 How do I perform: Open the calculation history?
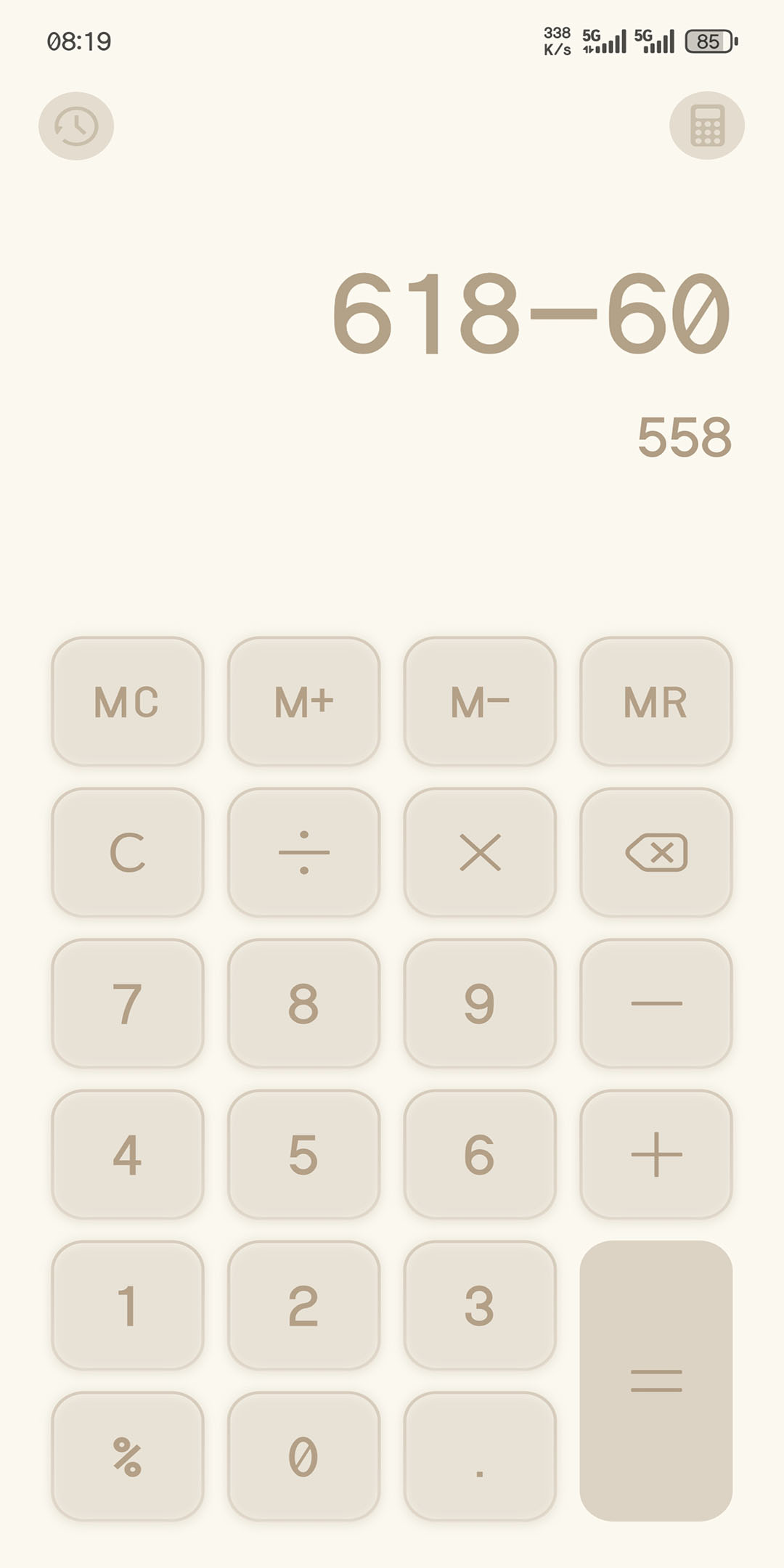tap(76, 126)
